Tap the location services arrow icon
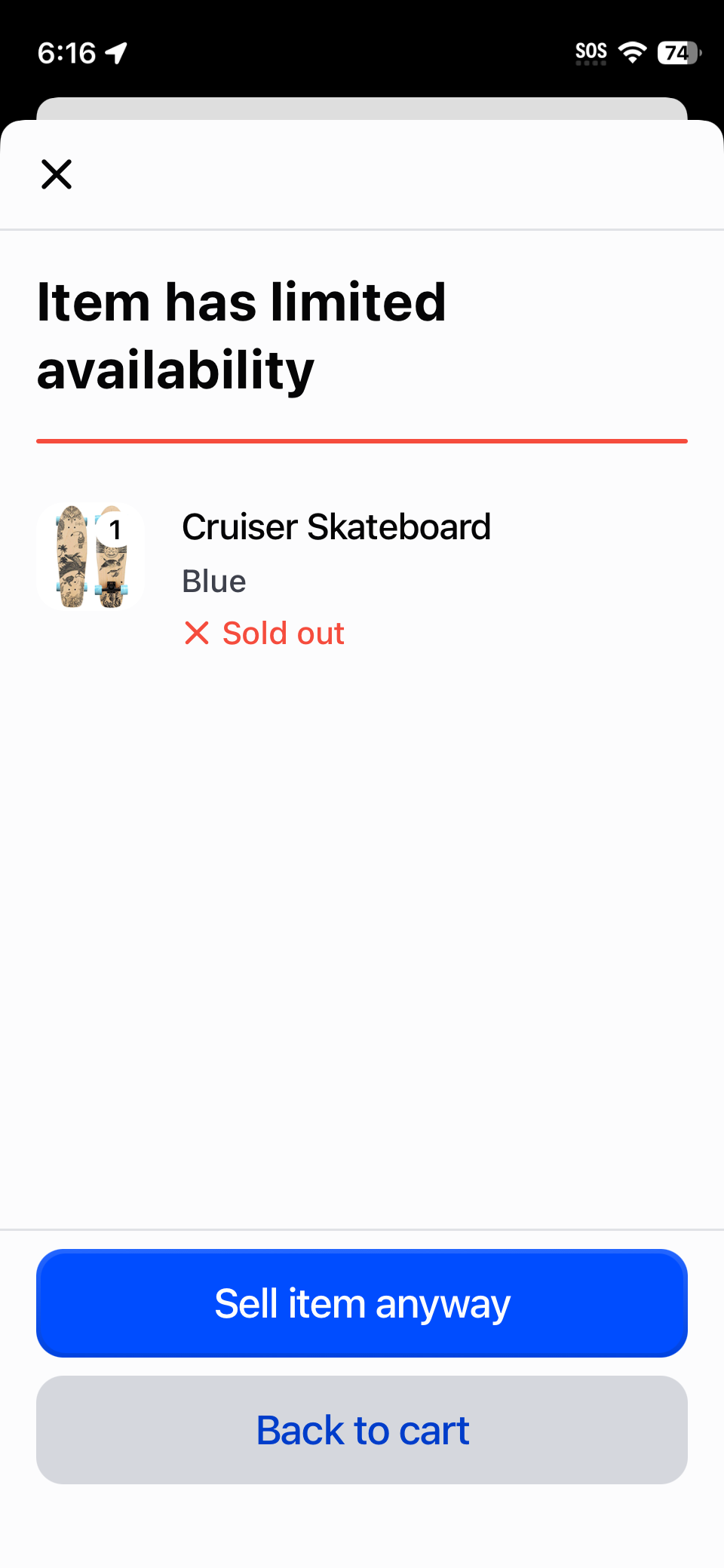Image resolution: width=724 pixels, height=1568 pixels. pos(115,53)
